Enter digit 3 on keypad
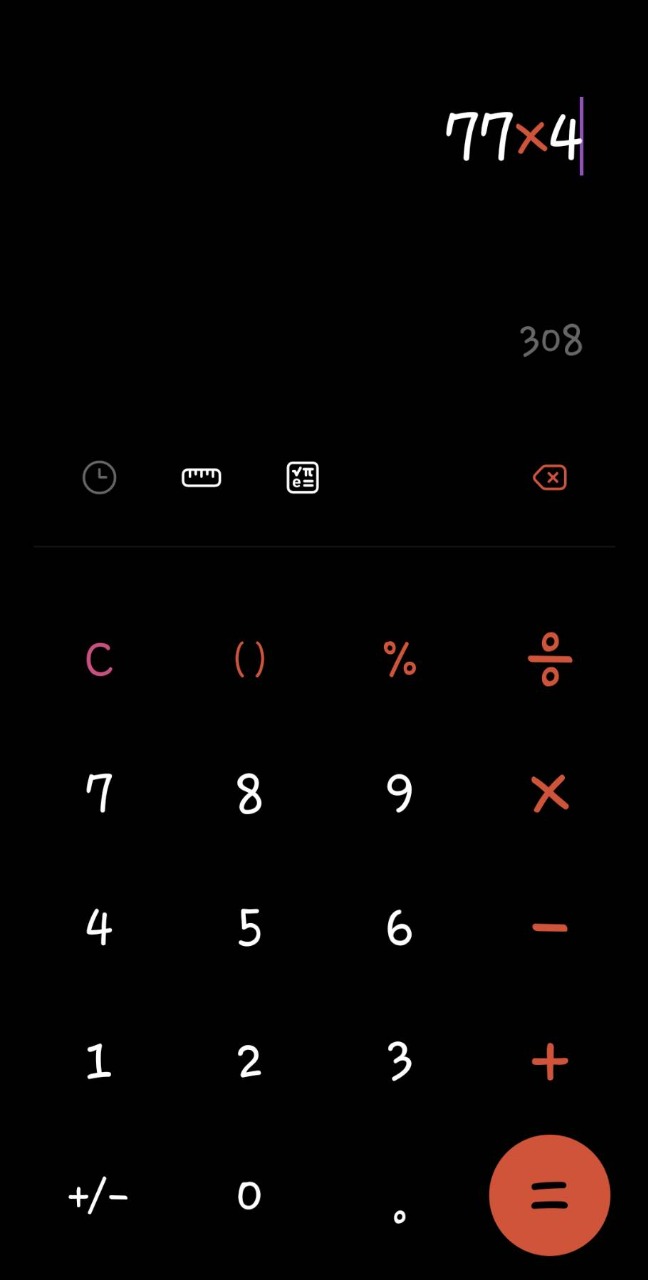 click(399, 1062)
